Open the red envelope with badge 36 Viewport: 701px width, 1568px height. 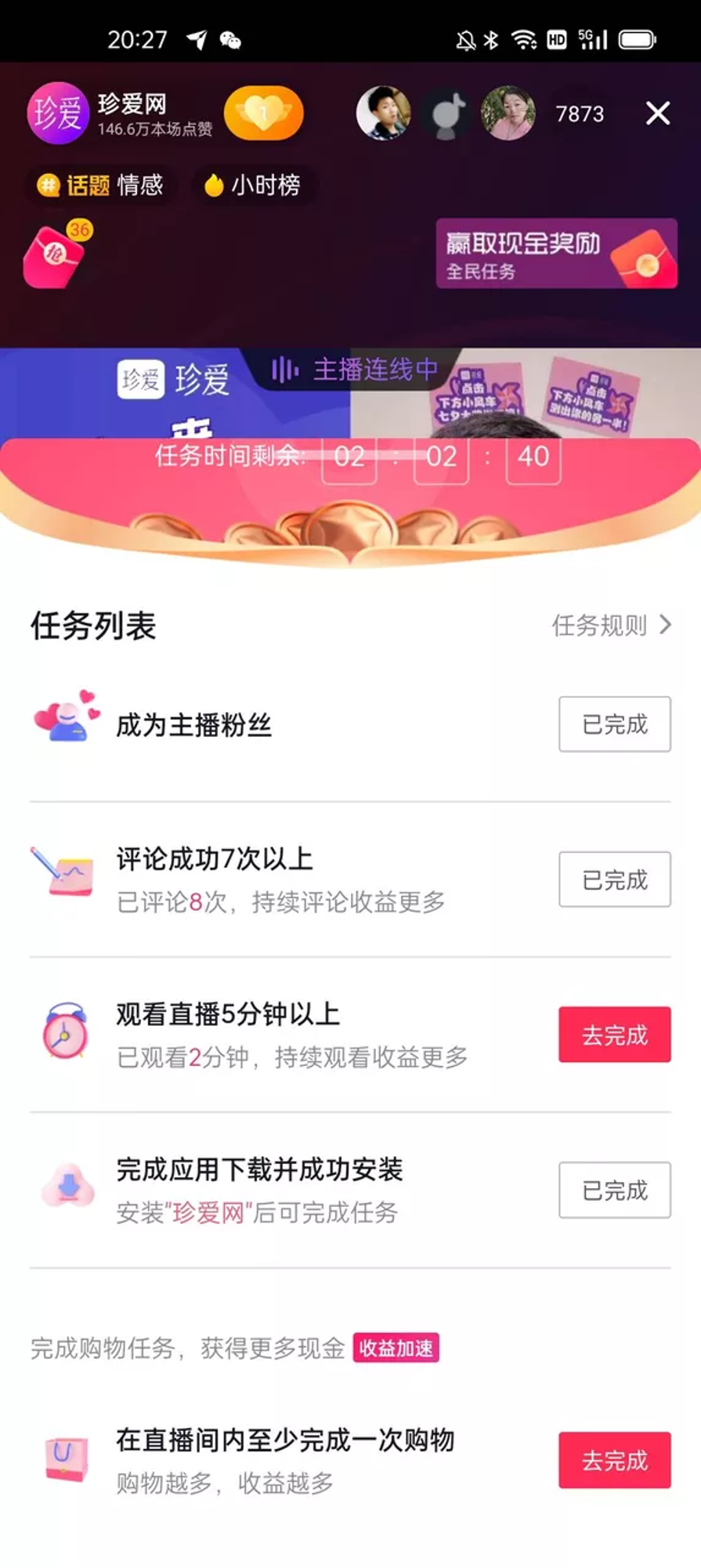click(x=56, y=255)
